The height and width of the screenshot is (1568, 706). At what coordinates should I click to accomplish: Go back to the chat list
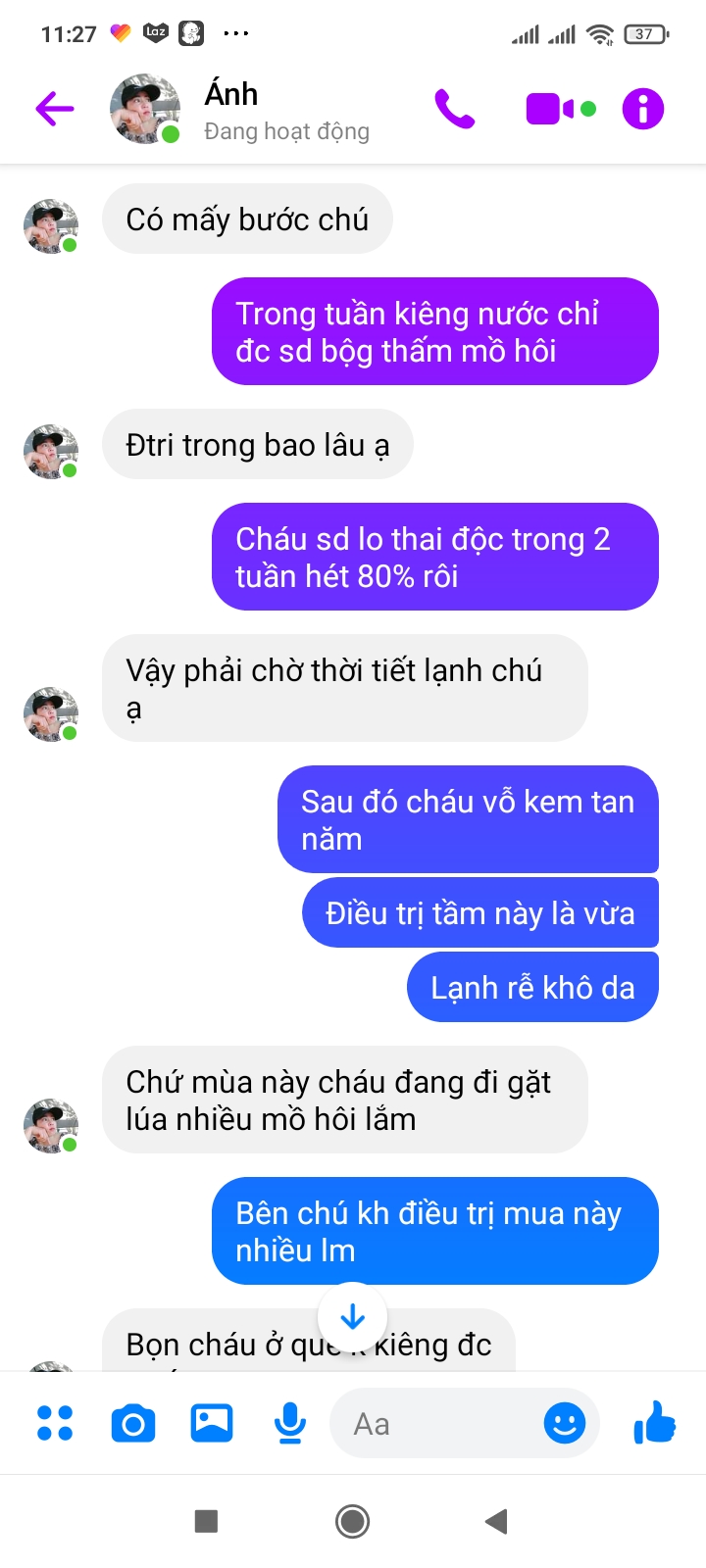click(55, 109)
